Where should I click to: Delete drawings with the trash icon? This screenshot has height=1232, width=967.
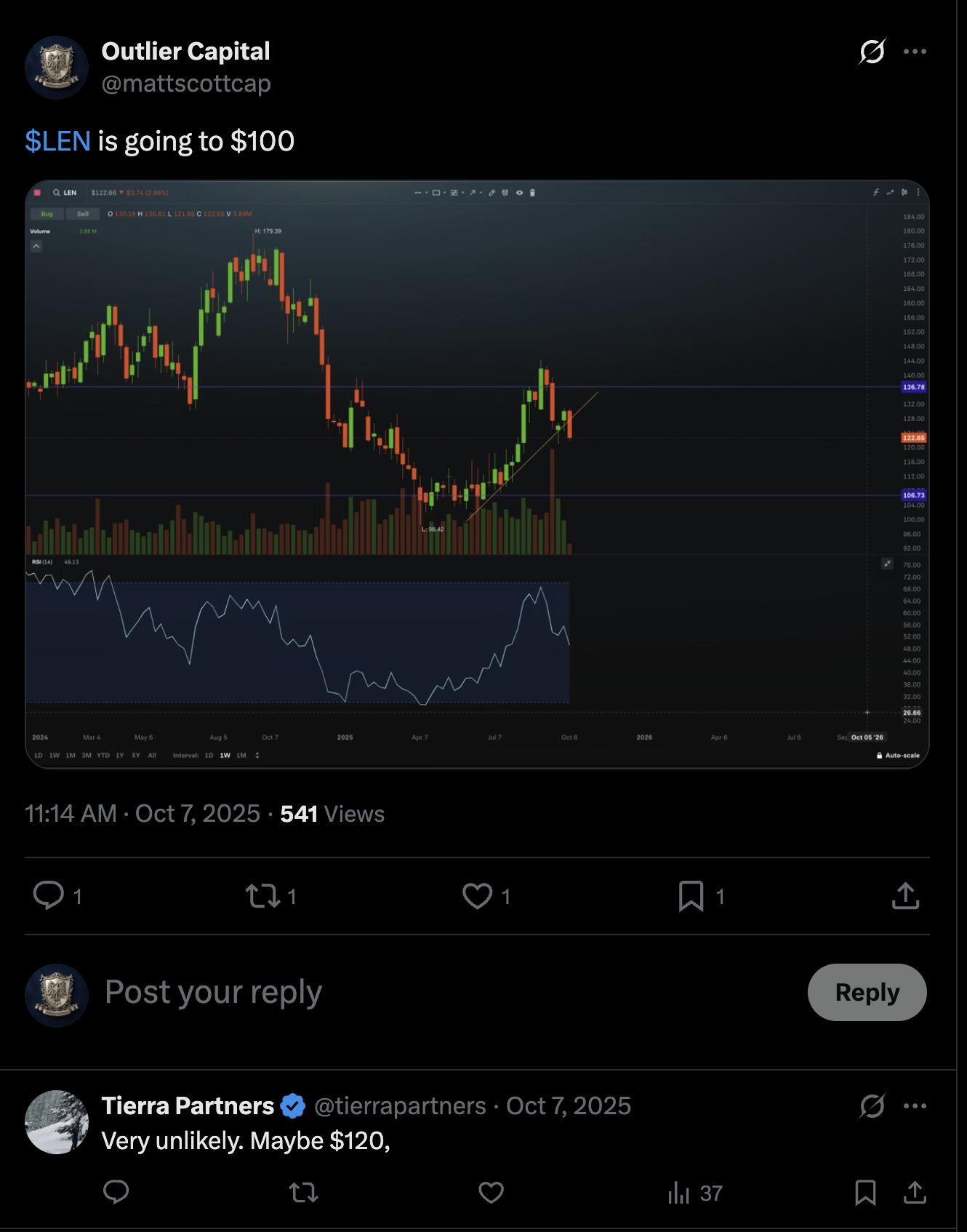(533, 193)
